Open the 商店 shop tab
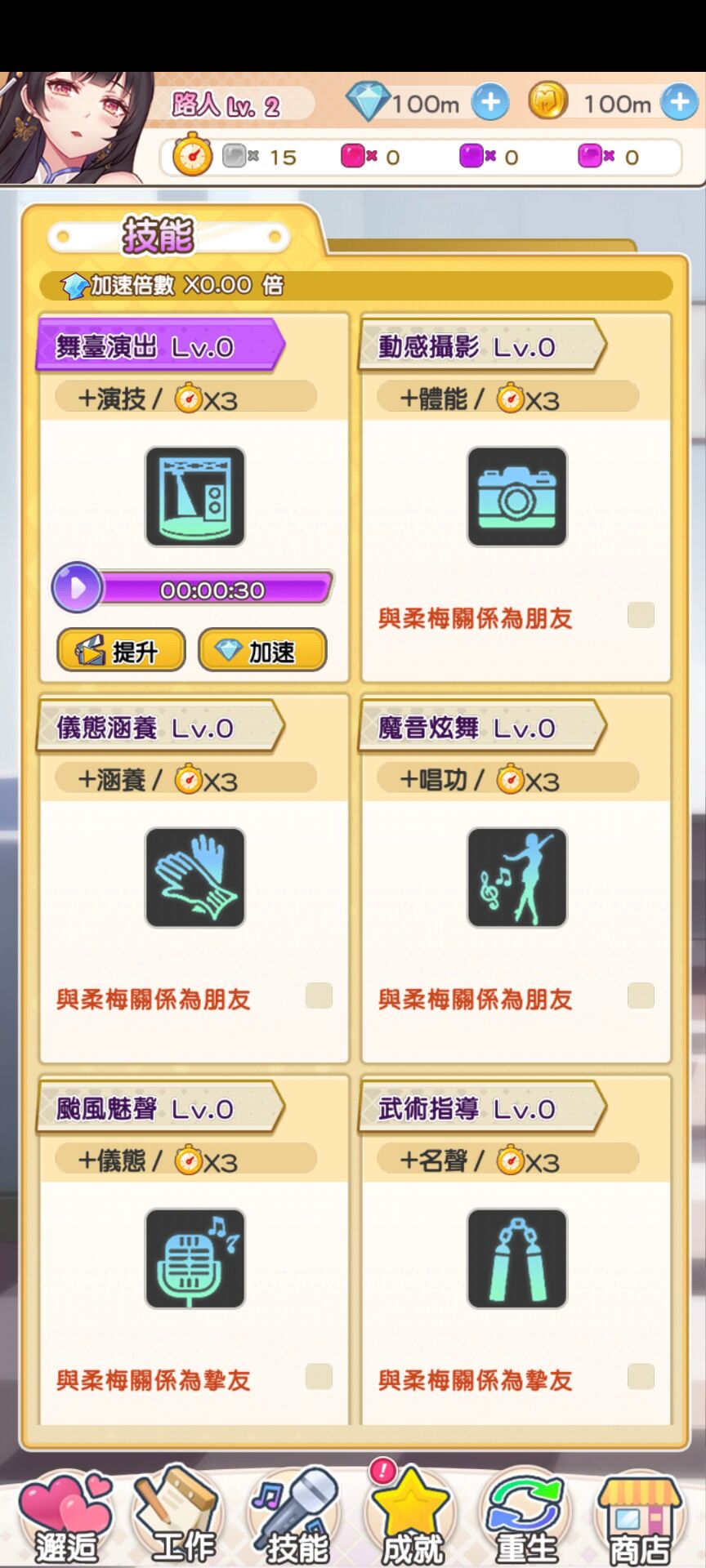Viewport: 706px width, 1568px height. pyautogui.click(x=640, y=1517)
